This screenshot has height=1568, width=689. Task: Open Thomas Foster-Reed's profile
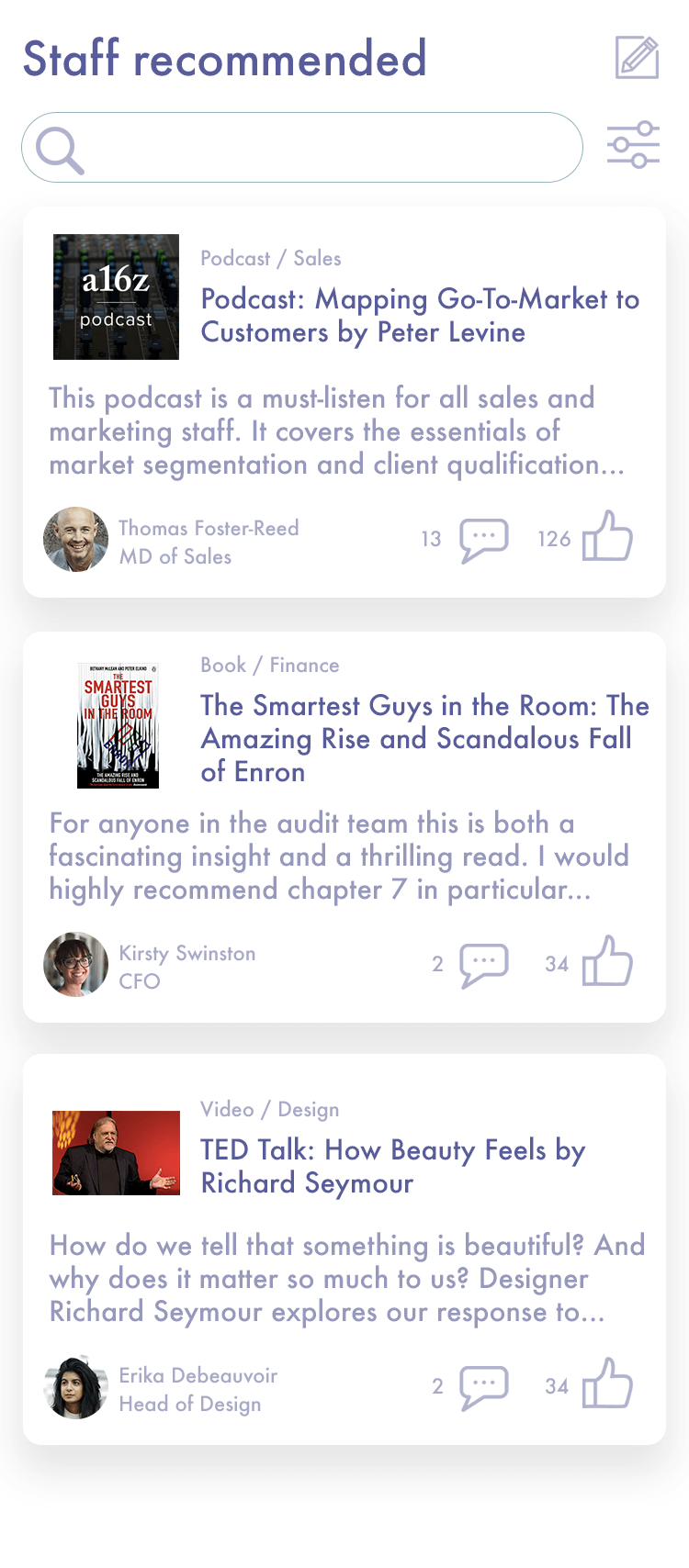click(76, 540)
